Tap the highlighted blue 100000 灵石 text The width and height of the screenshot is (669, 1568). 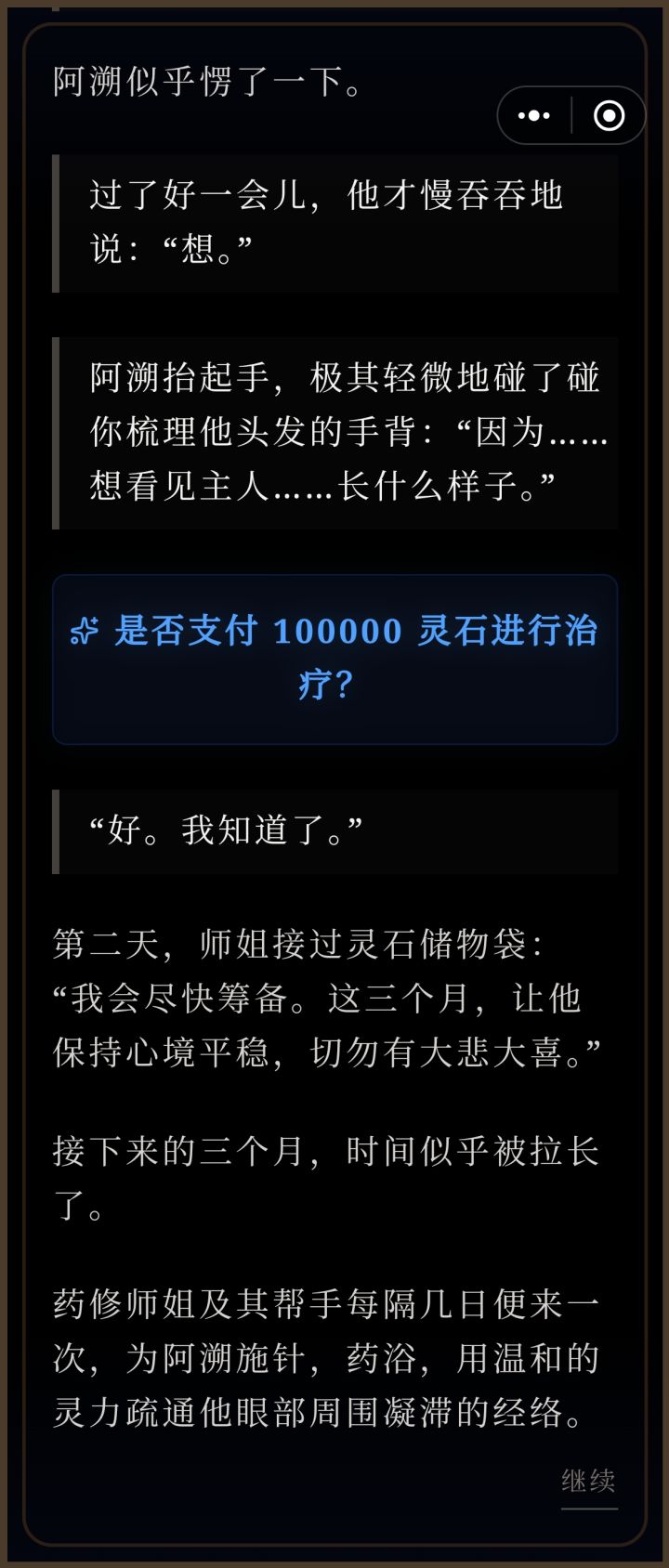point(334,633)
